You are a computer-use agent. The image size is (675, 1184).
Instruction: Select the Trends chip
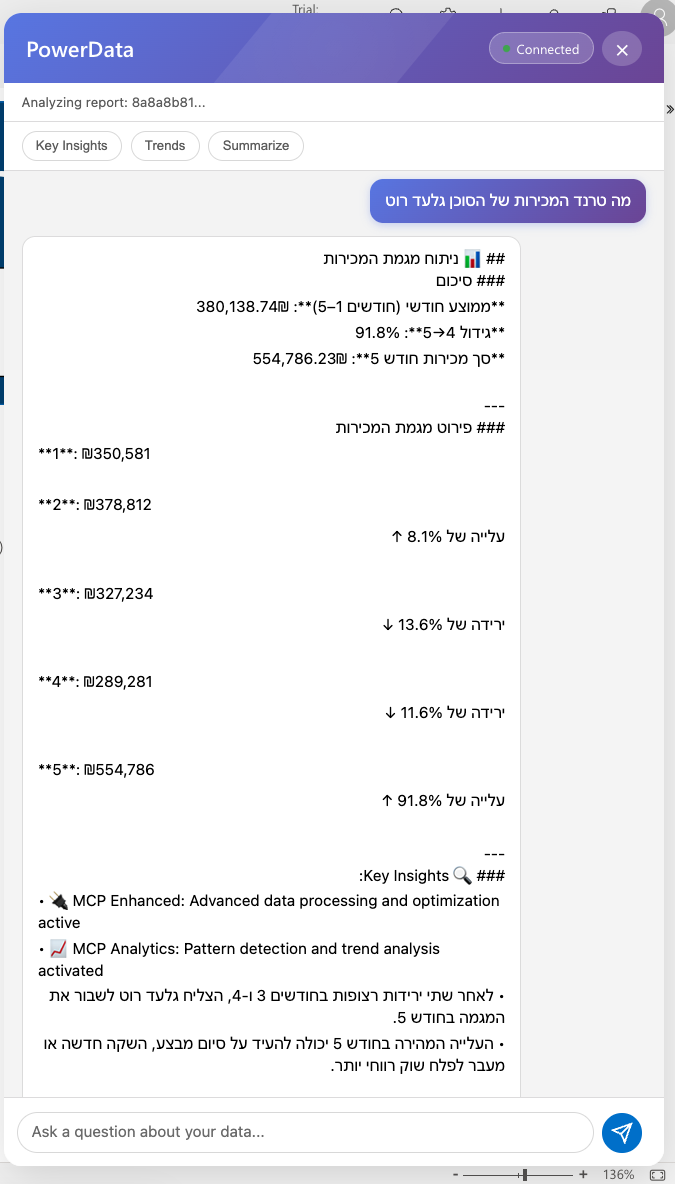165,146
